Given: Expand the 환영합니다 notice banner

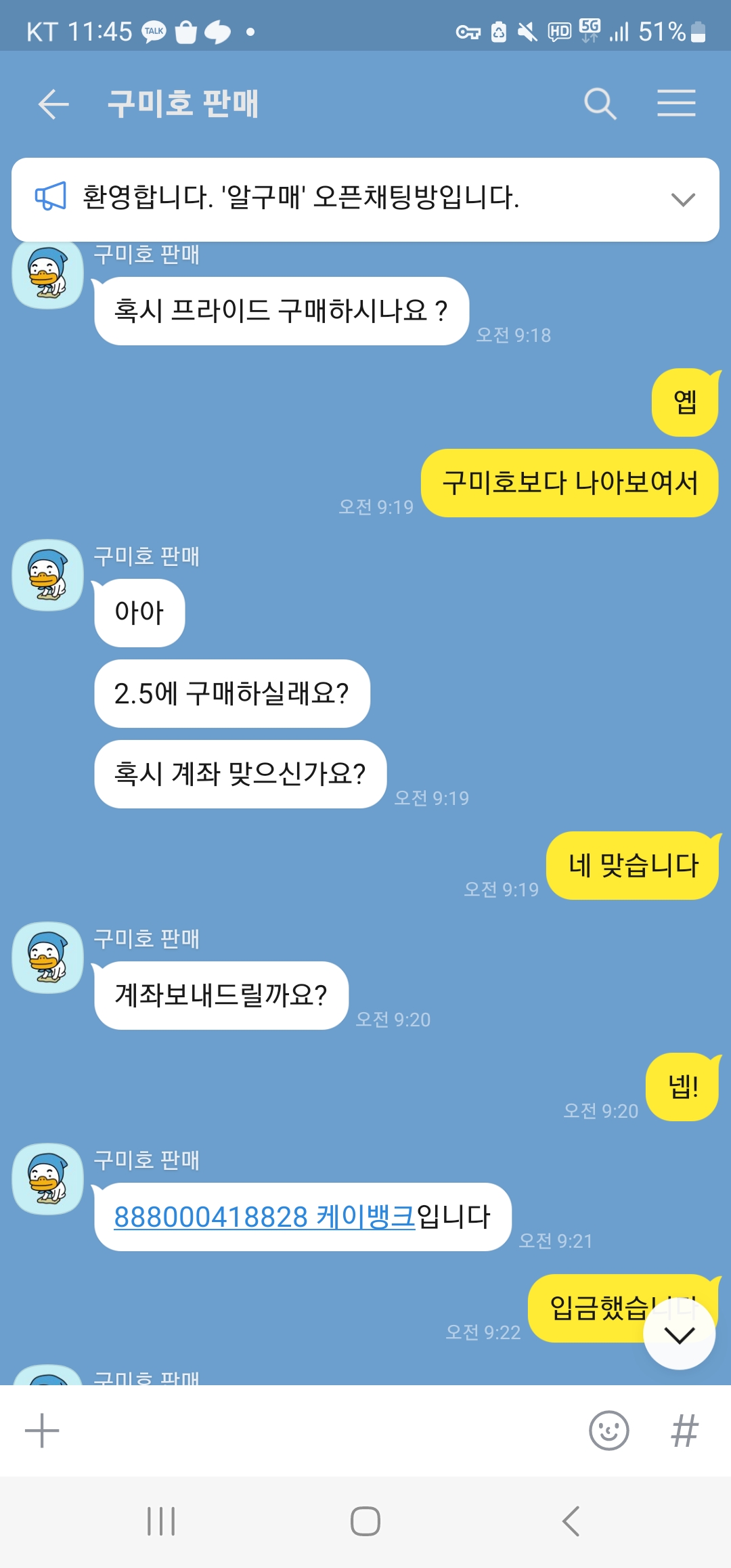Looking at the screenshot, I should 683,199.
